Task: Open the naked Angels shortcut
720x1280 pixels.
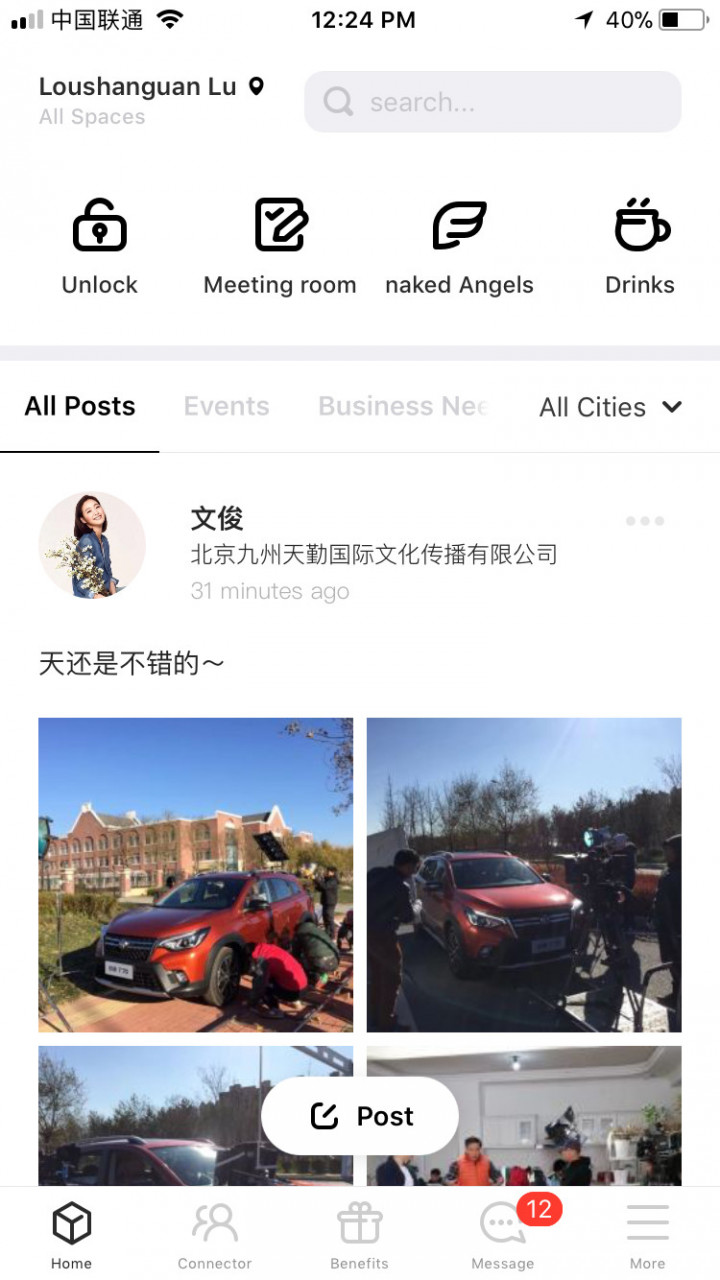Action: 459,246
